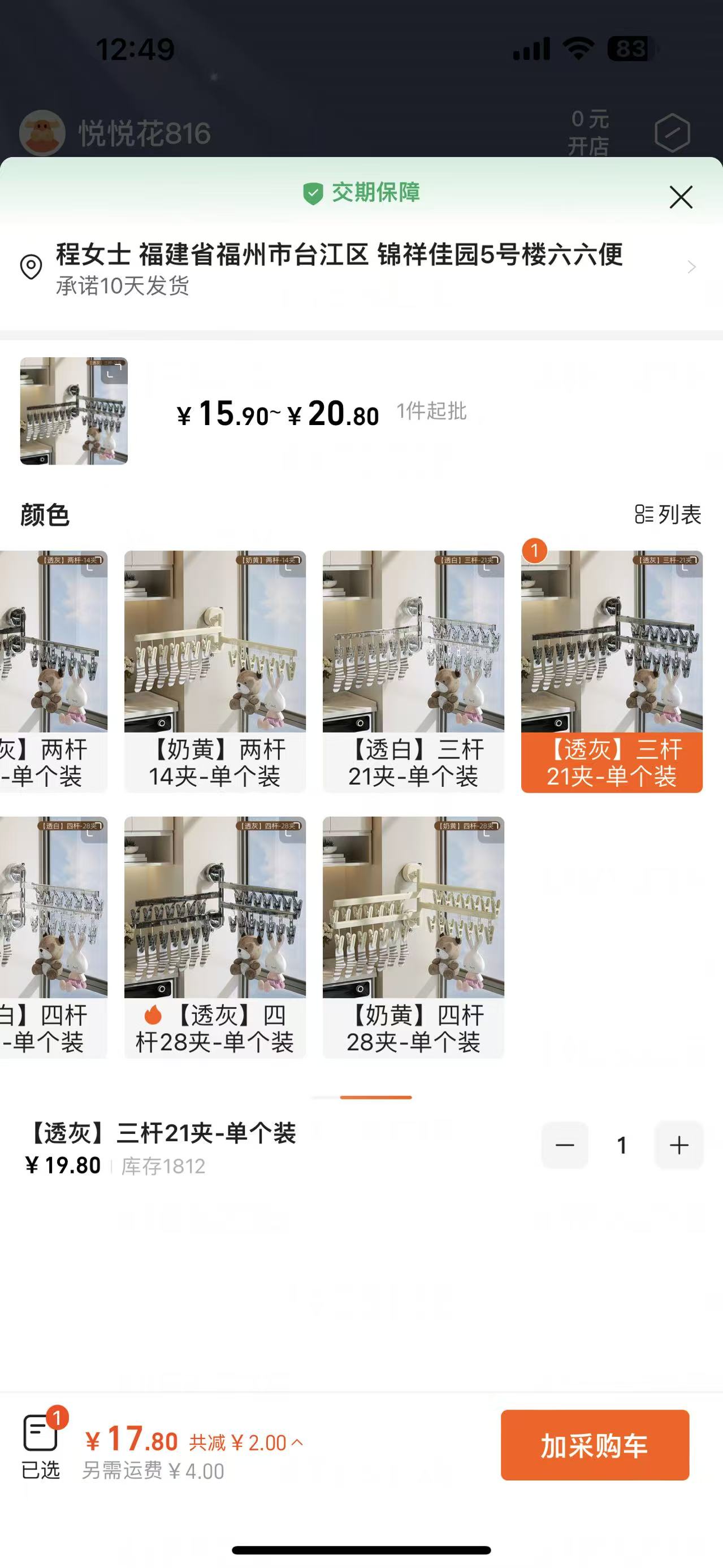Select 【透灰】四杆28夹-单个装 option

tap(215, 937)
